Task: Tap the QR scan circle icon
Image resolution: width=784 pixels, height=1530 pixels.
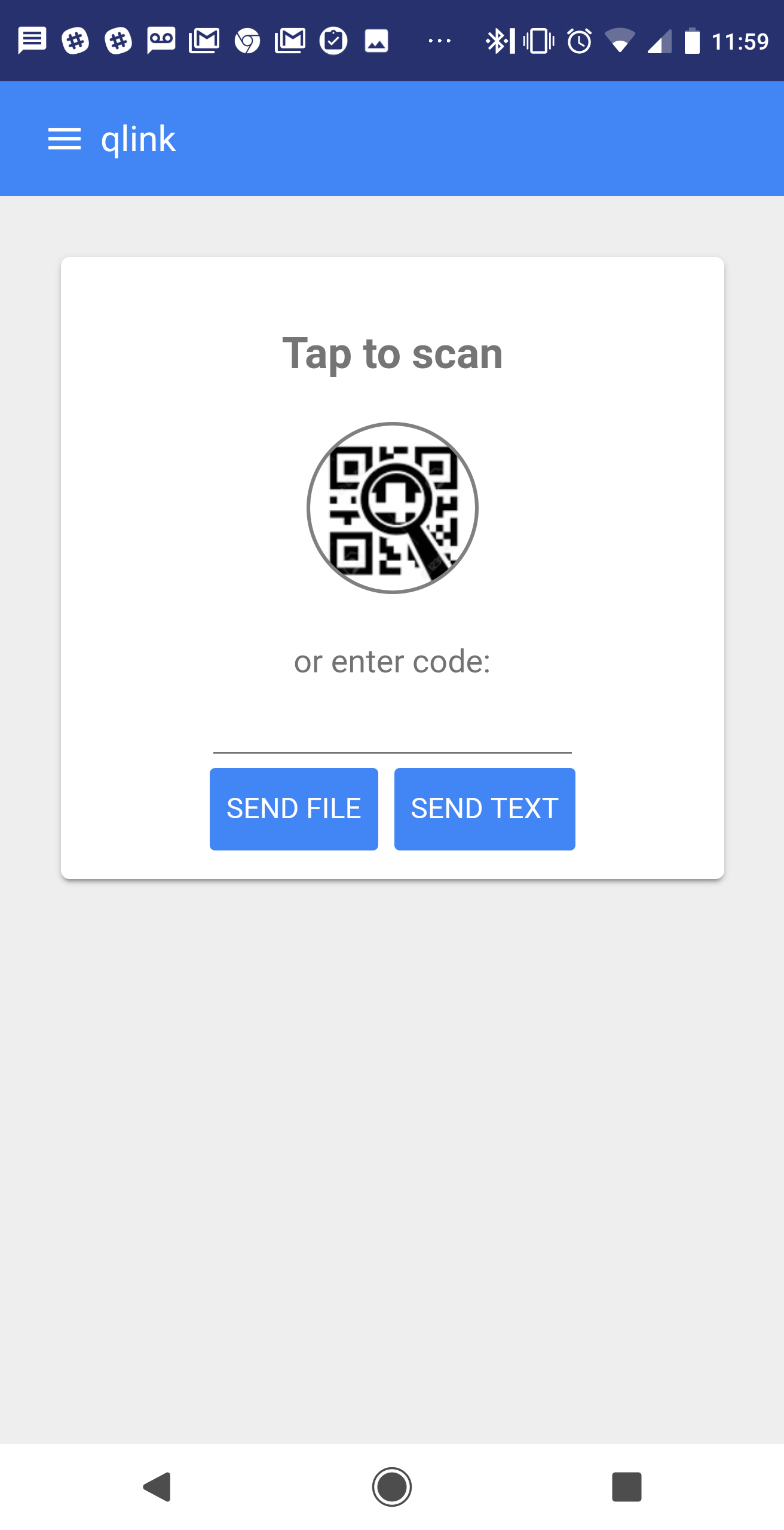Action: pos(392,508)
